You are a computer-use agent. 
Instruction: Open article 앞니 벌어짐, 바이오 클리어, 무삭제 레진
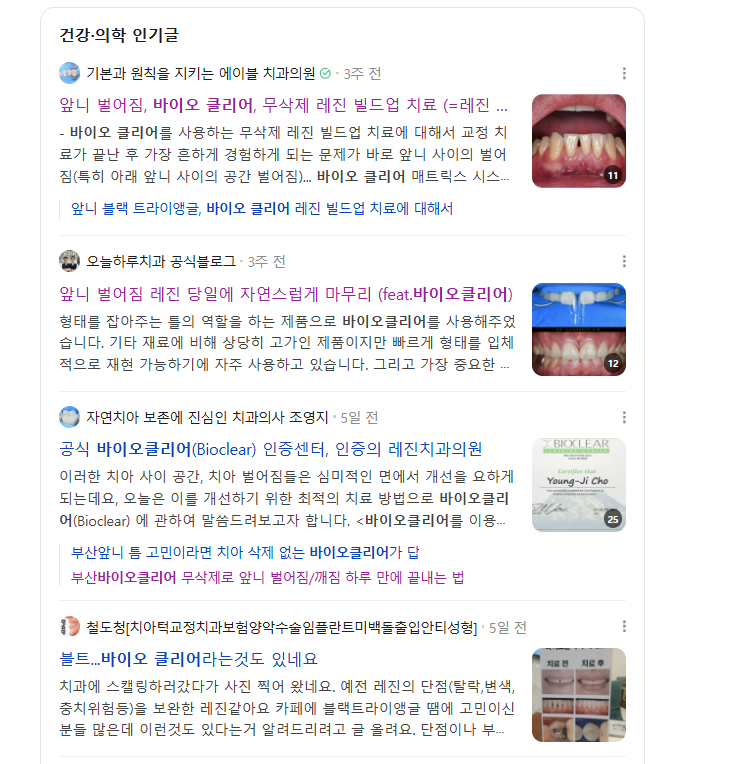283,105
